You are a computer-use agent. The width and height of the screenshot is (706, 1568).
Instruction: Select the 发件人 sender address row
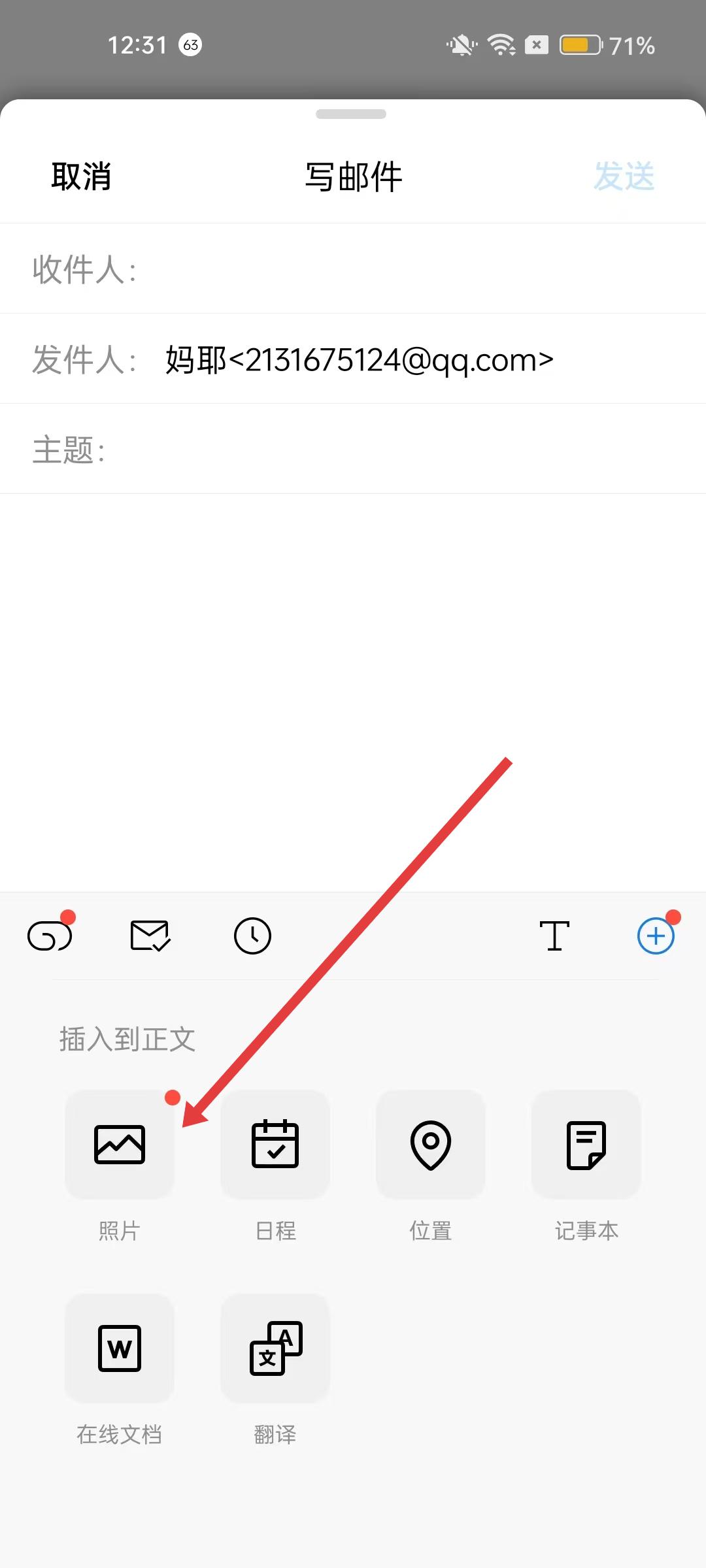click(x=360, y=359)
